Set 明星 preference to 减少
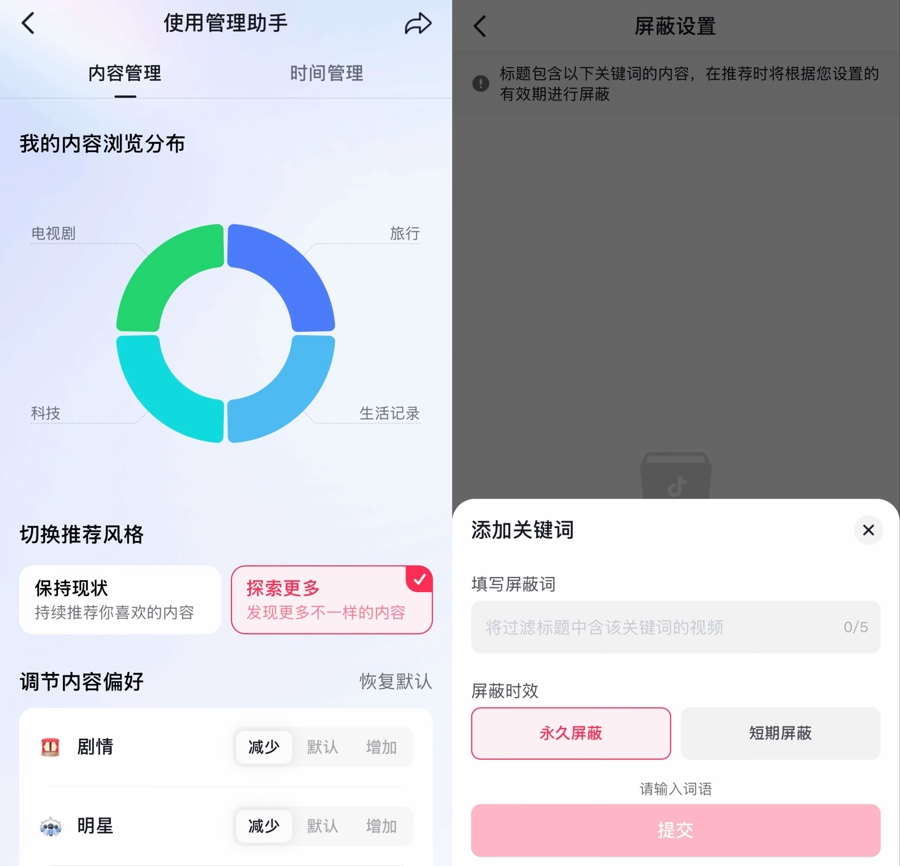 click(x=264, y=826)
